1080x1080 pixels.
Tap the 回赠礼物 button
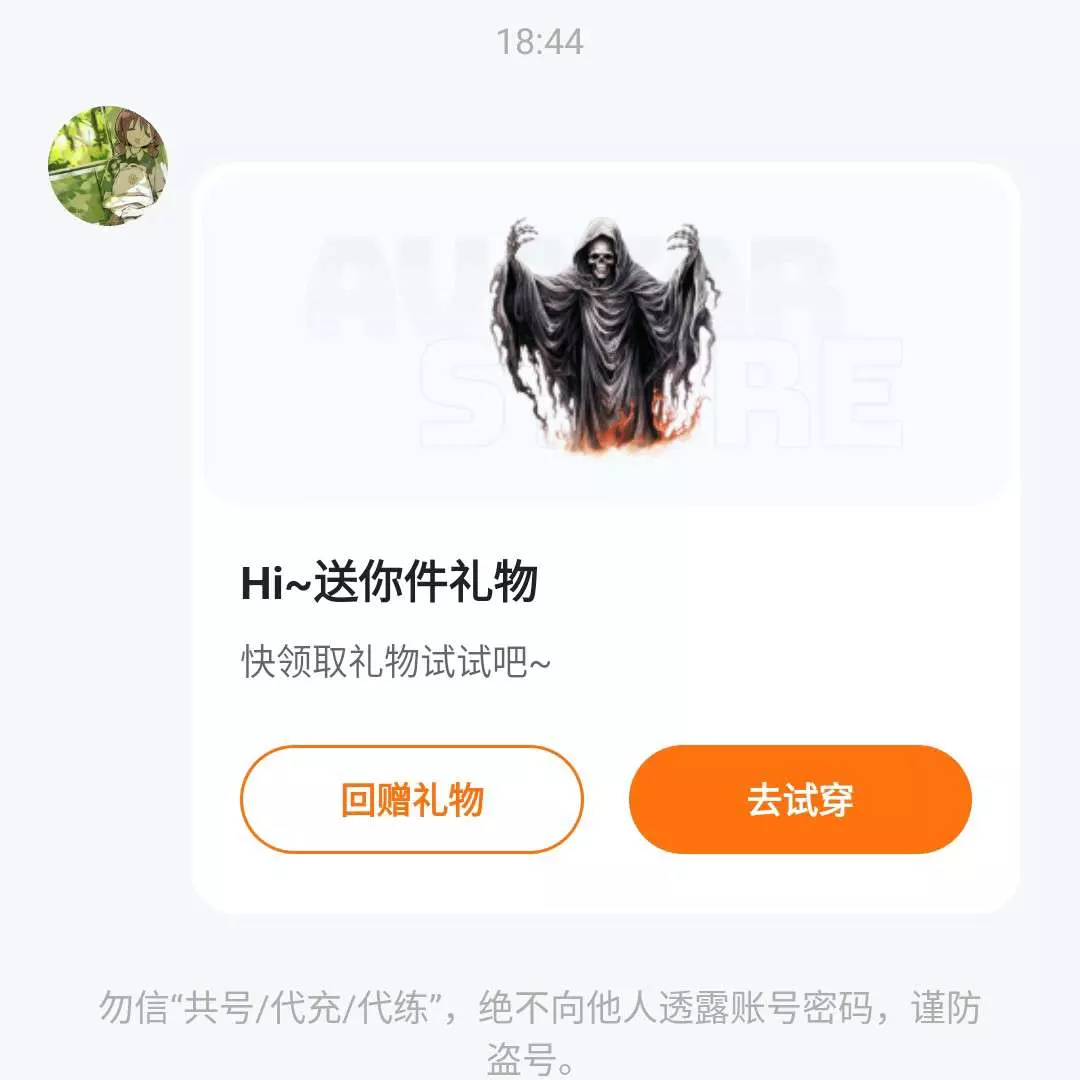coord(411,800)
